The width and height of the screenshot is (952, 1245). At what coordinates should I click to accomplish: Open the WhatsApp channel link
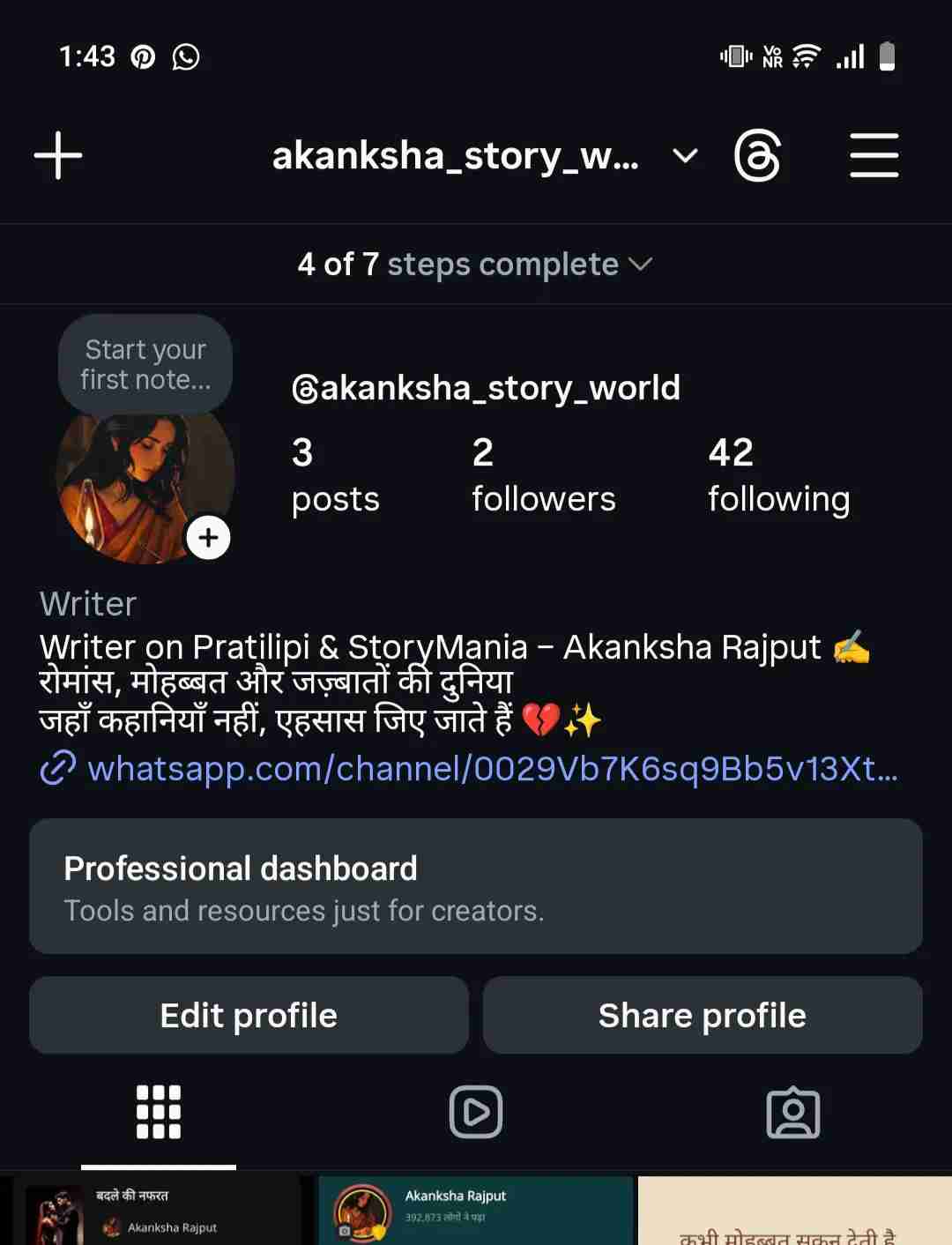[x=492, y=769]
